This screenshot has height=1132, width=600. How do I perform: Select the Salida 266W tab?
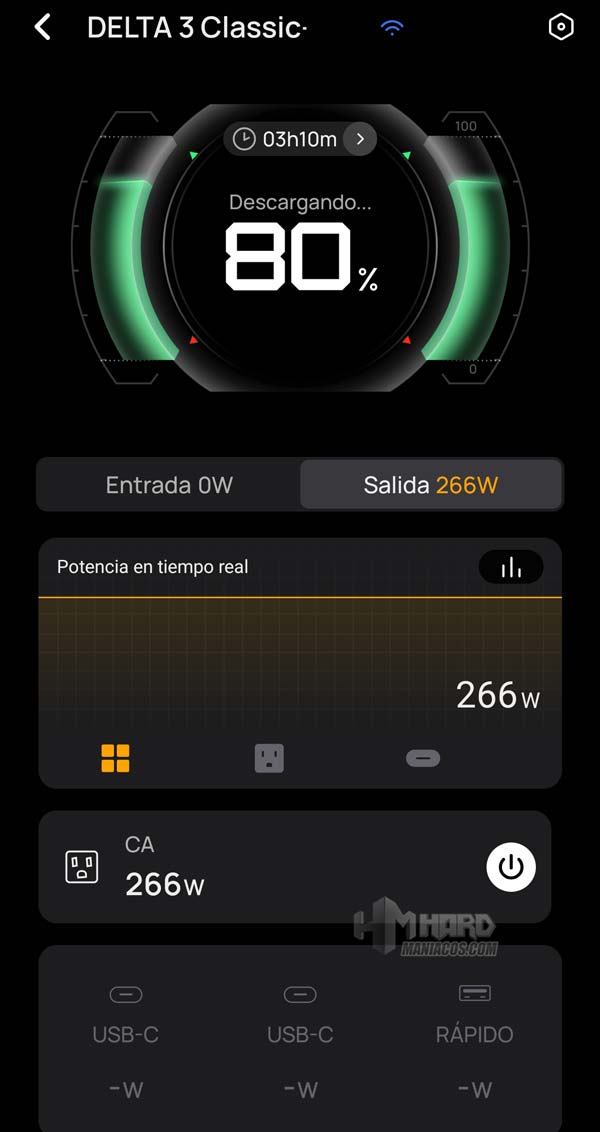(x=430, y=485)
